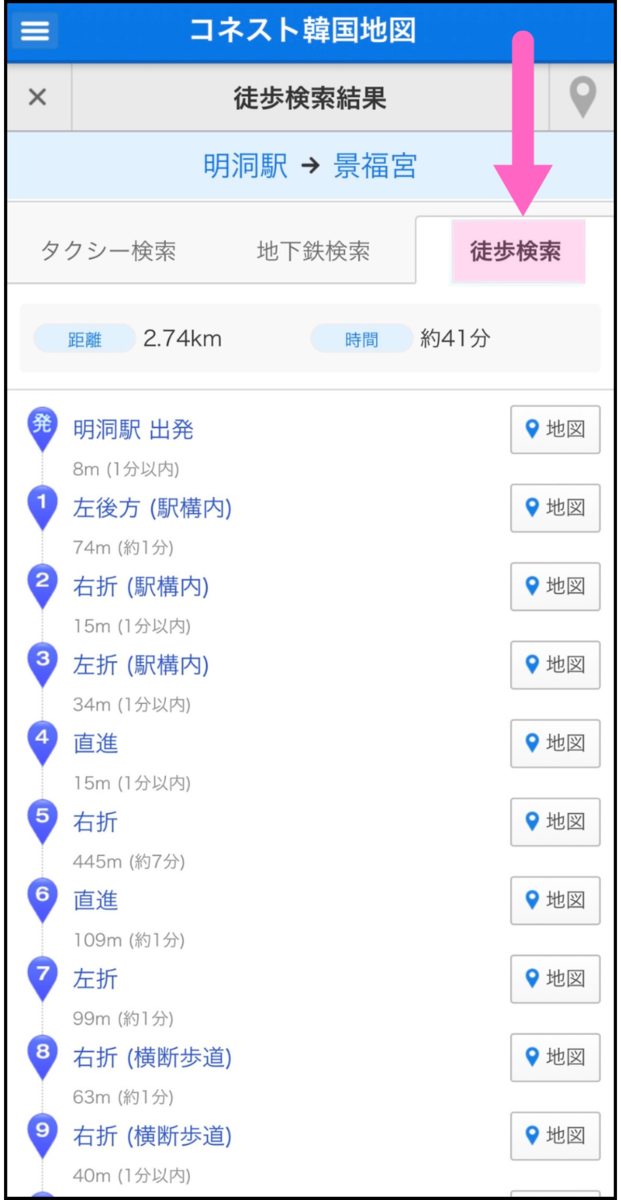Image resolution: width=621 pixels, height=1200 pixels.
Task: Select the 徒歩検索 tab
Action: point(515,251)
